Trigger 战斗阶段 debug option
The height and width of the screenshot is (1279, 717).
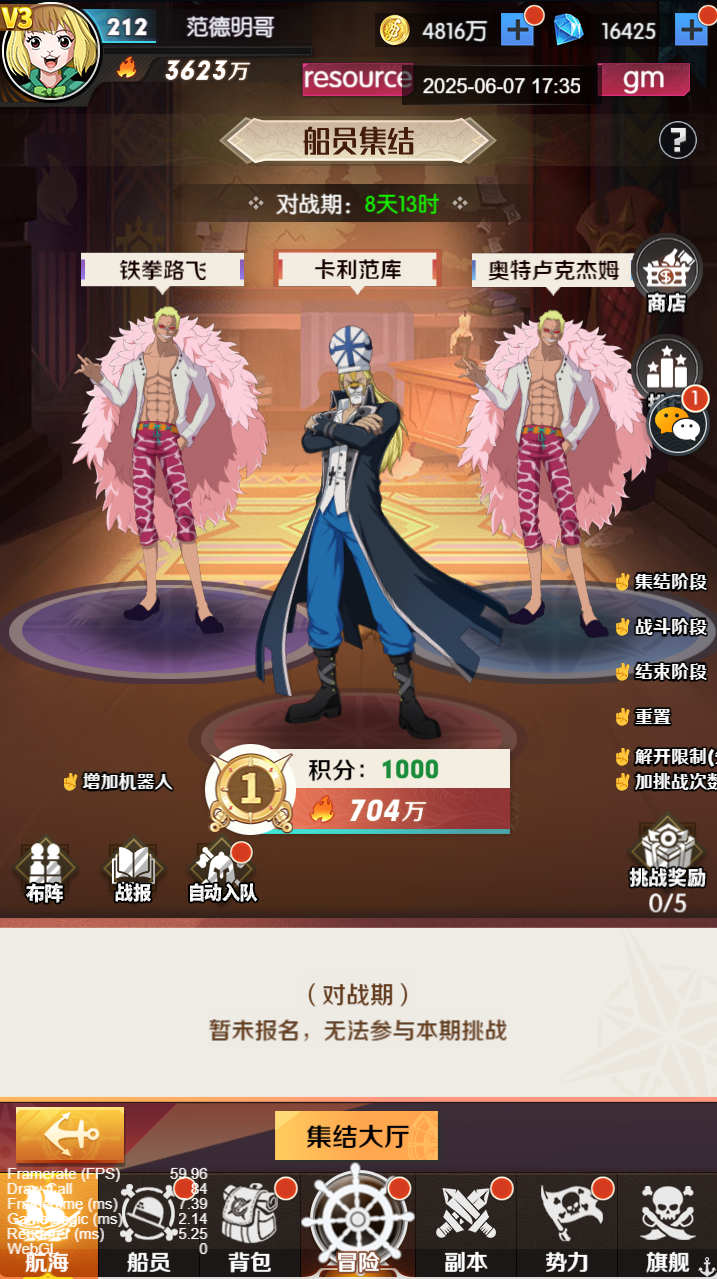[x=661, y=627]
